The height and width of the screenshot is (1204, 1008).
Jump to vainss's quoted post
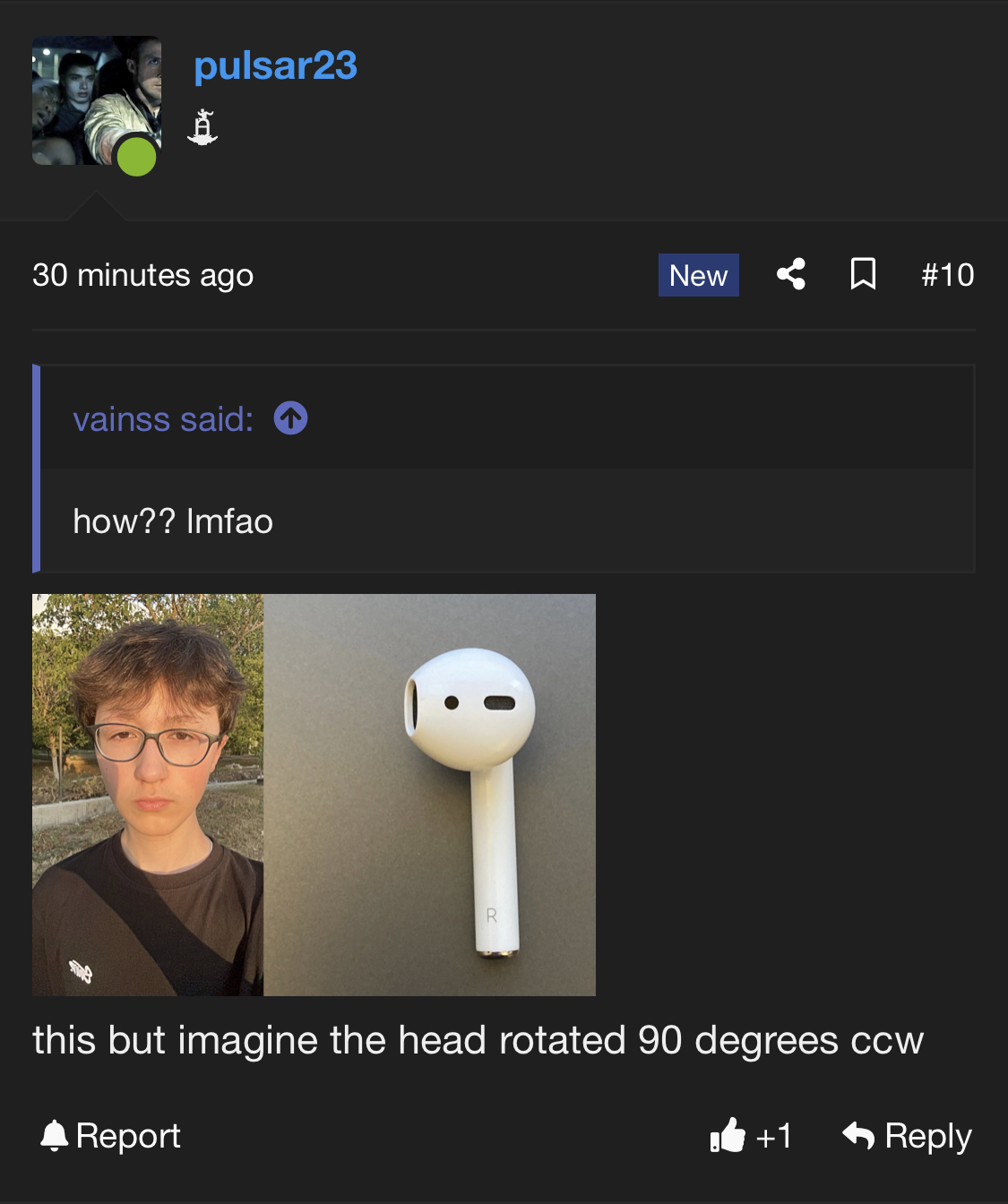point(290,418)
